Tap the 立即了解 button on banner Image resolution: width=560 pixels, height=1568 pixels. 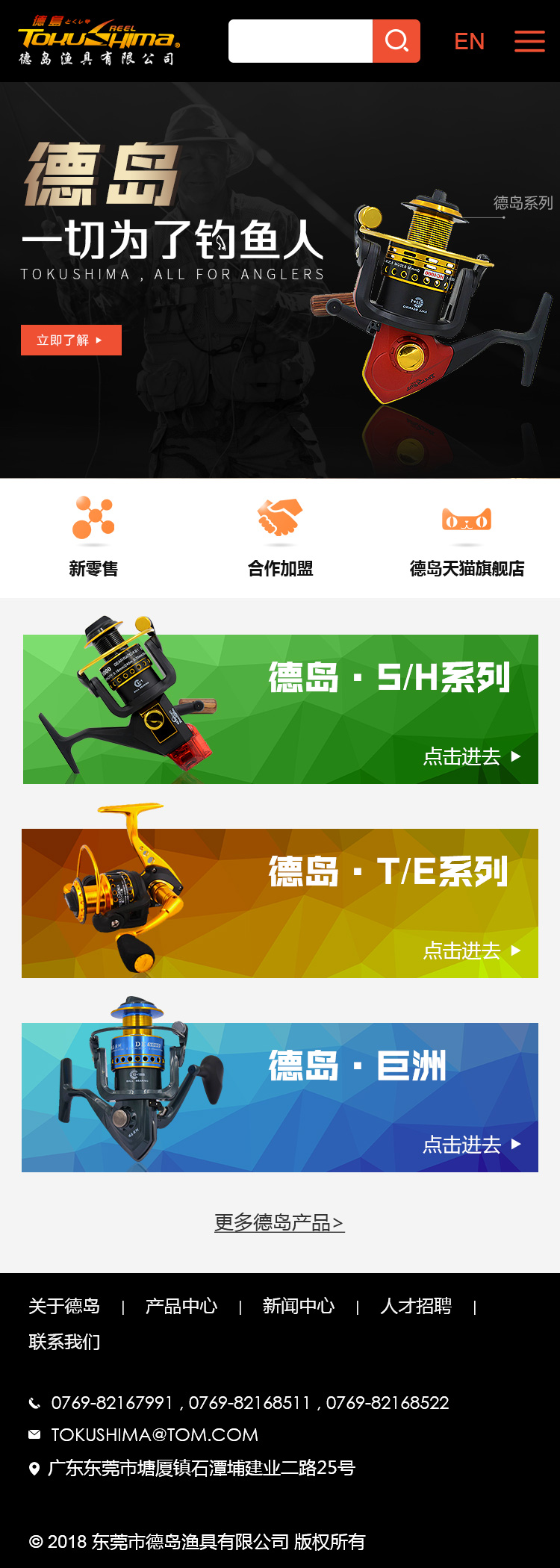click(x=71, y=340)
